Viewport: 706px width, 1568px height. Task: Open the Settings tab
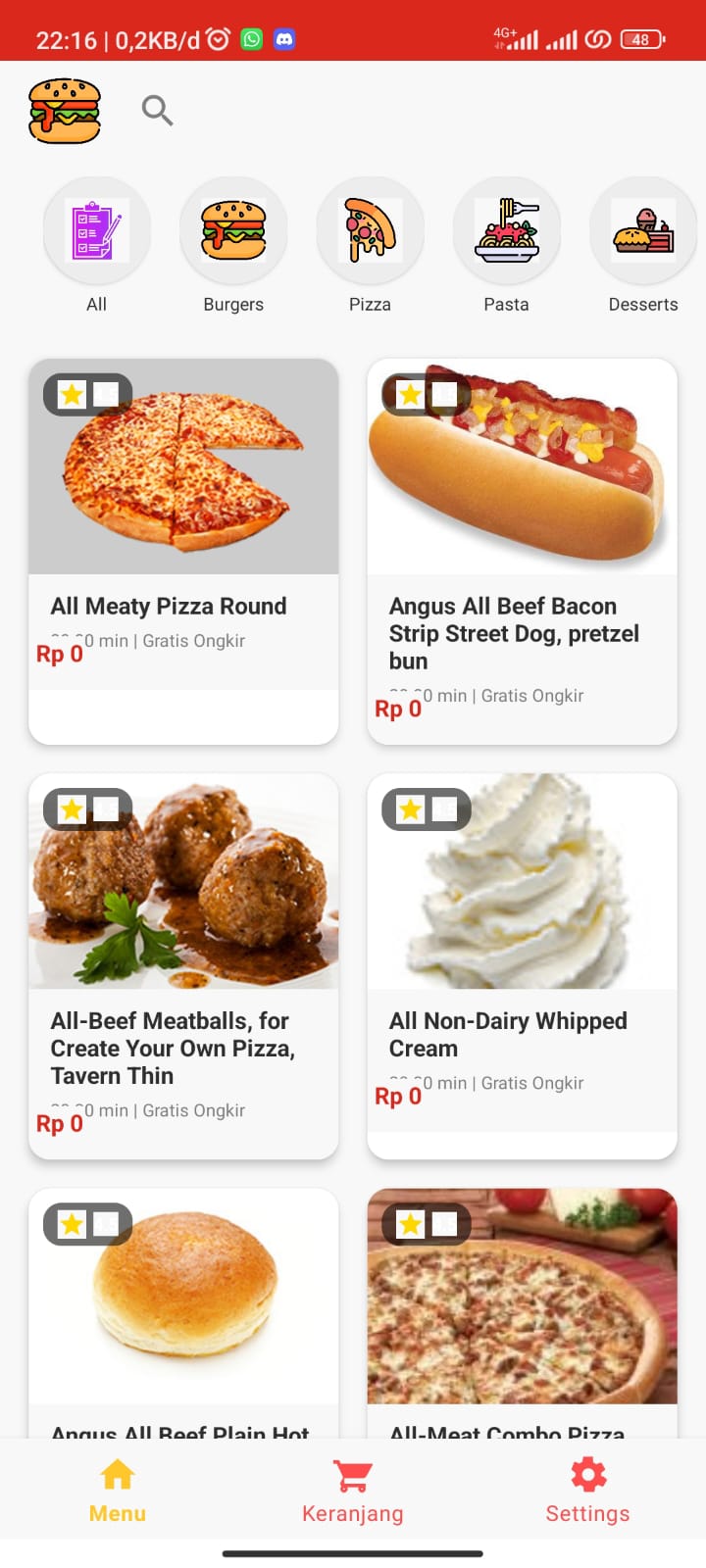[x=587, y=1491]
